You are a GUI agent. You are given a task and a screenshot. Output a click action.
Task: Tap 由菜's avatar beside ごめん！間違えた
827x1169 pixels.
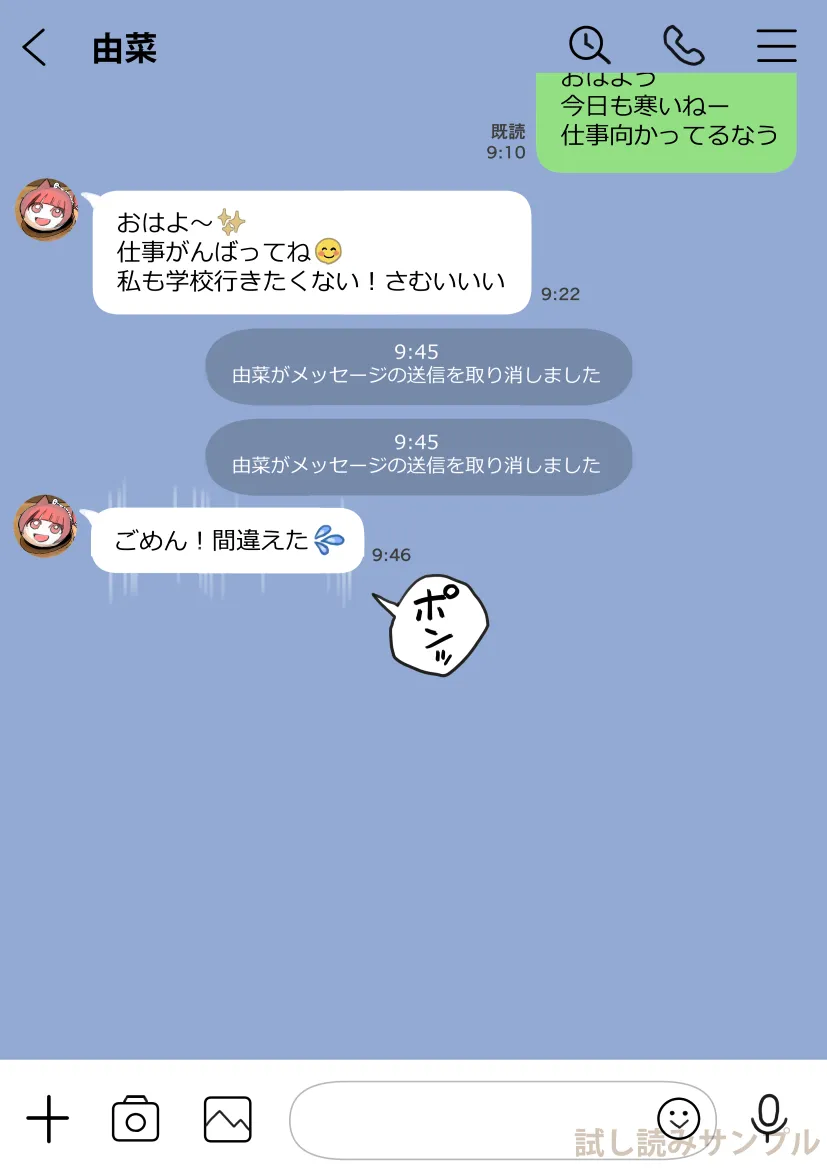44,527
